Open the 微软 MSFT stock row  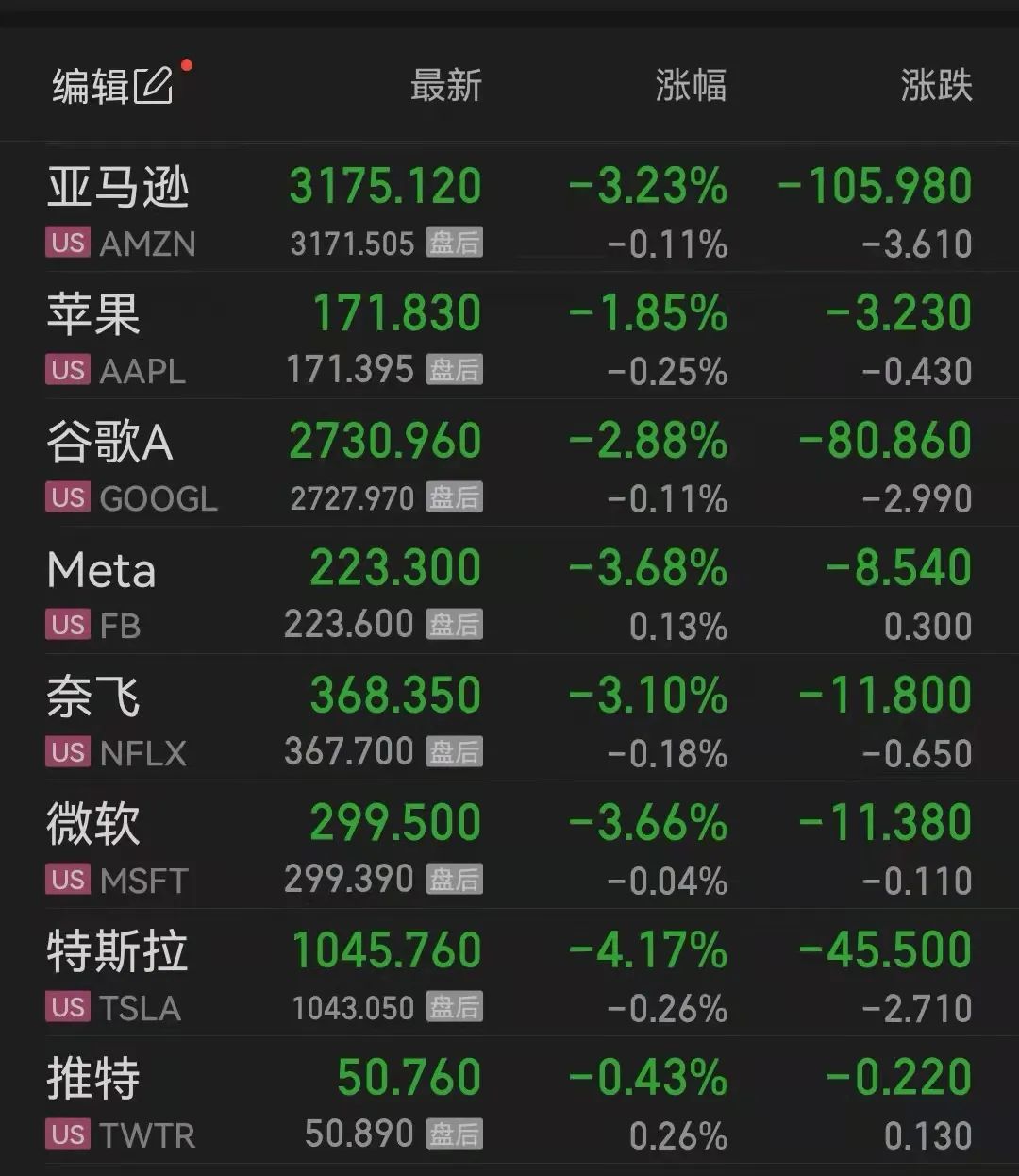509,846
